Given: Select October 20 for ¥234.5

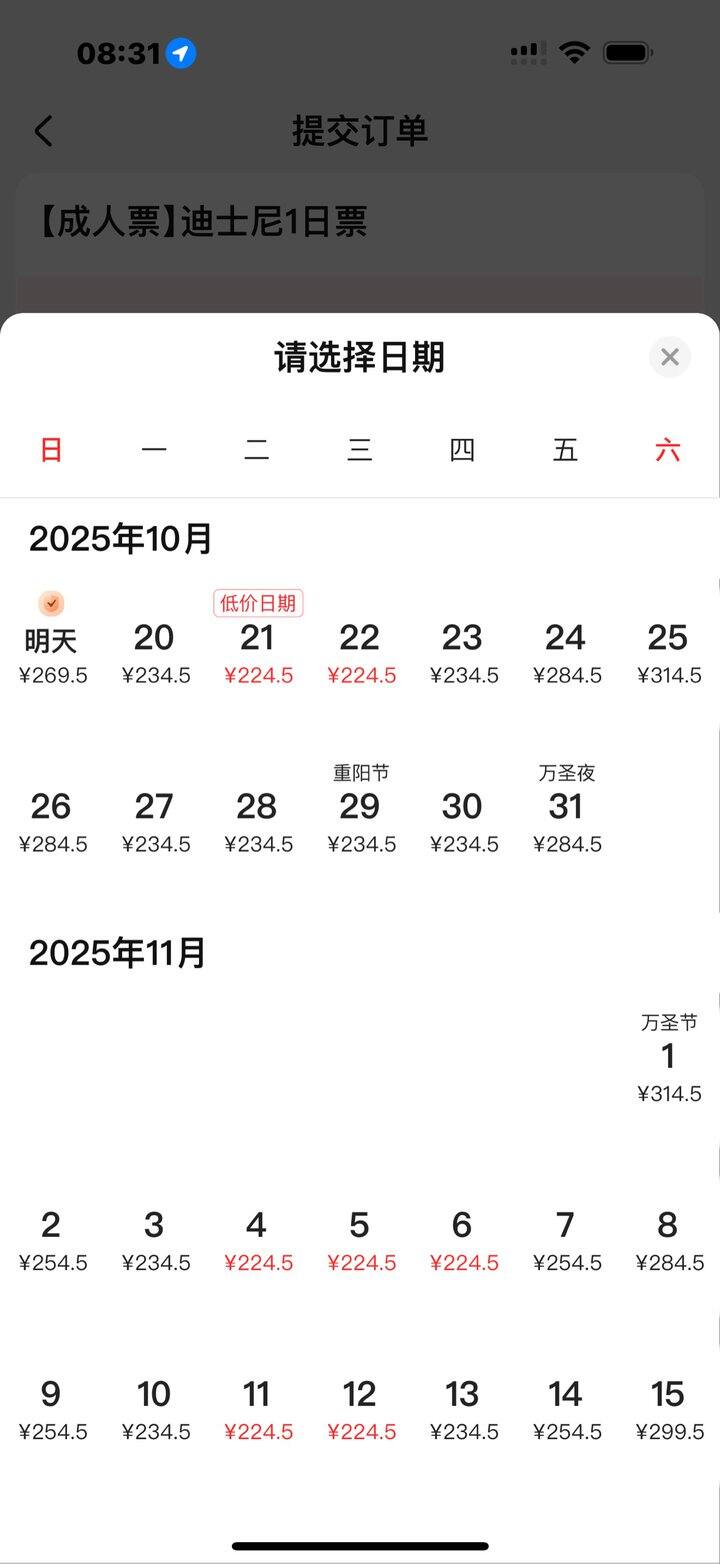Looking at the screenshot, I should click(x=155, y=650).
